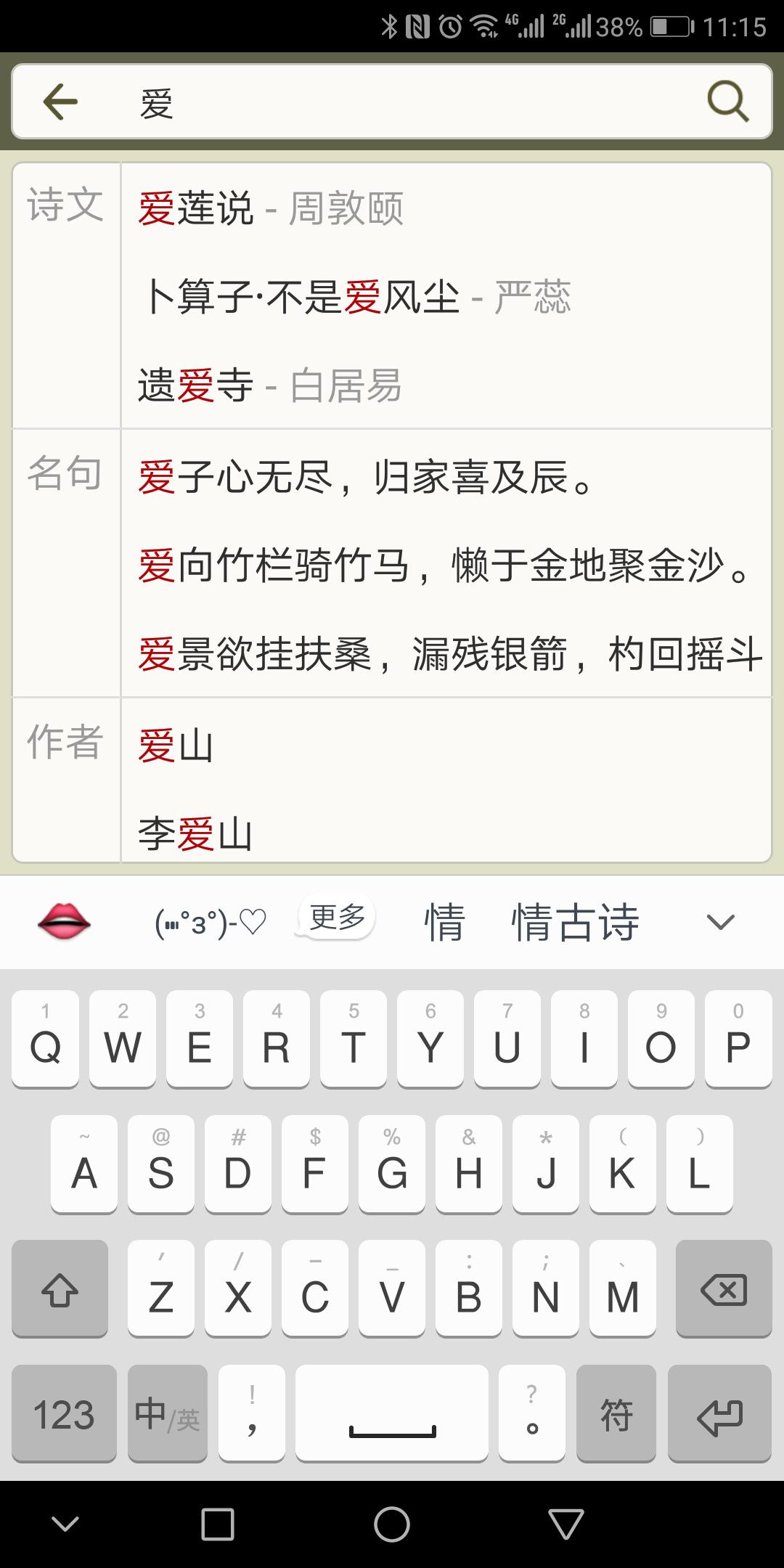Open the 符 symbols key

[x=616, y=1414]
